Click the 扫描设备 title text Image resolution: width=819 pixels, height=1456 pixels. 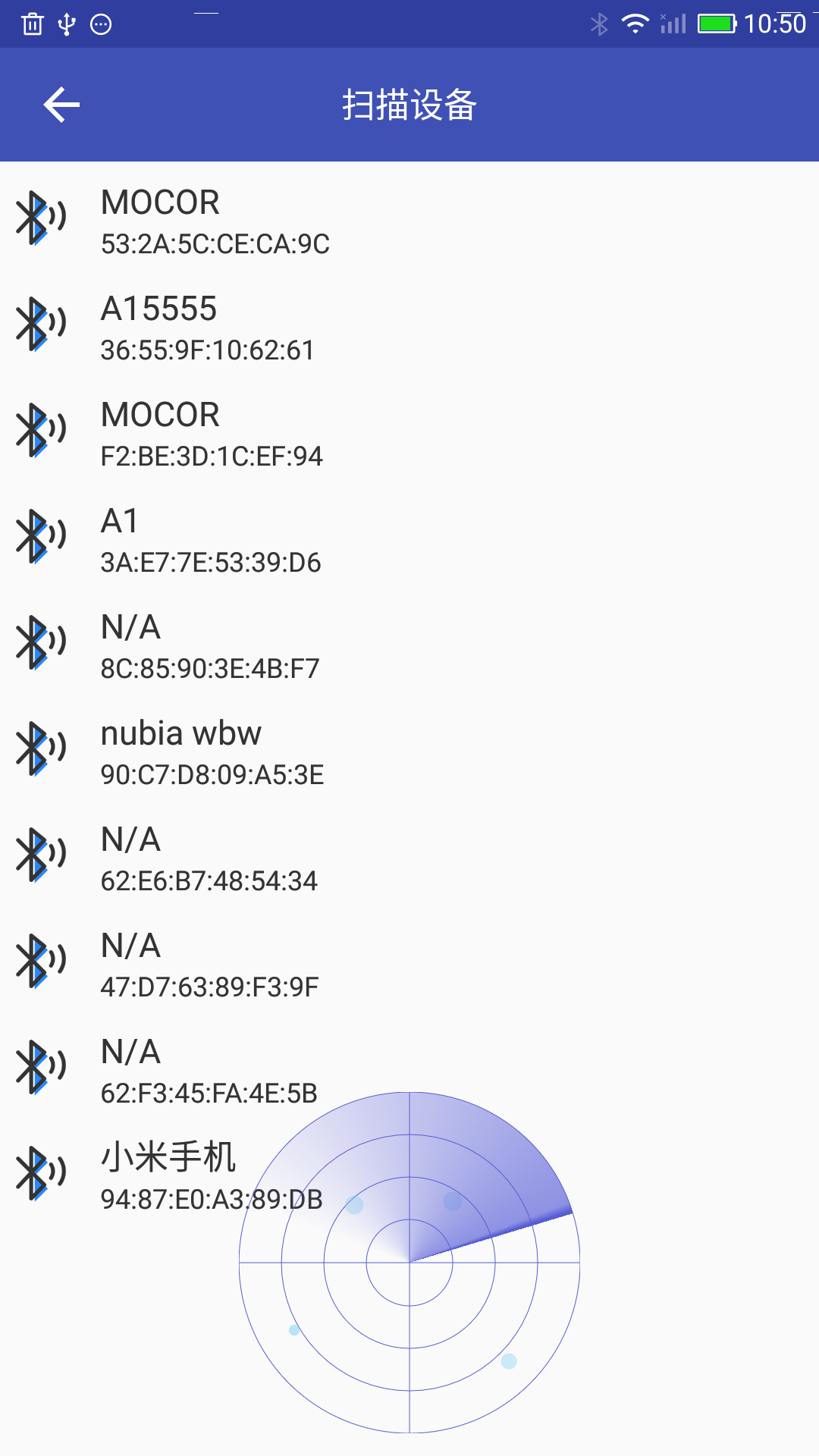point(409,105)
